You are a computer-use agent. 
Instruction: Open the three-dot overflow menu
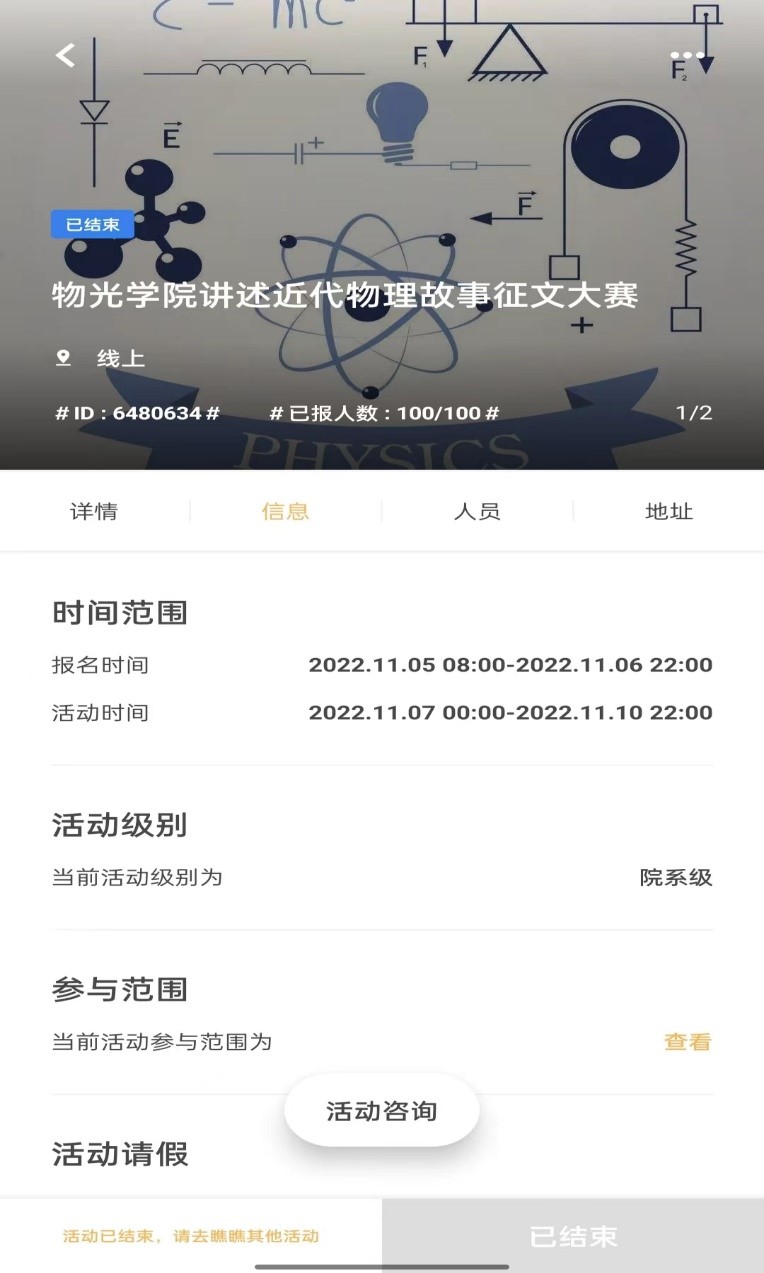pyautogui.click(x=687, y=56)
